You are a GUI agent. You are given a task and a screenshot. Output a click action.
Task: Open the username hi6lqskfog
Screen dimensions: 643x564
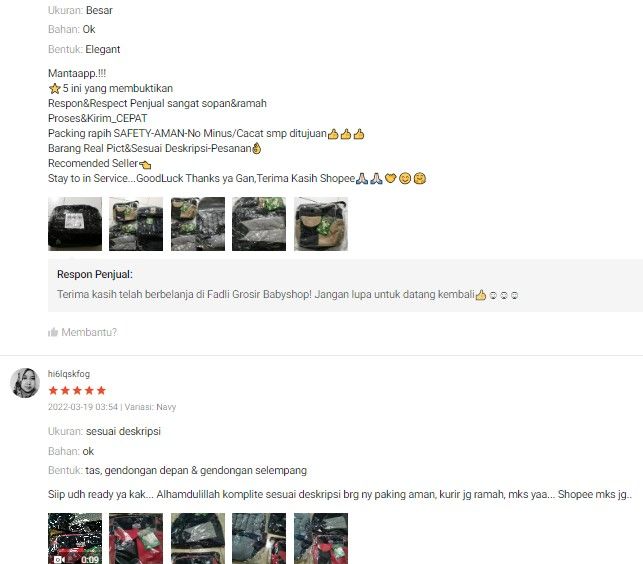[x=69, y=374]
